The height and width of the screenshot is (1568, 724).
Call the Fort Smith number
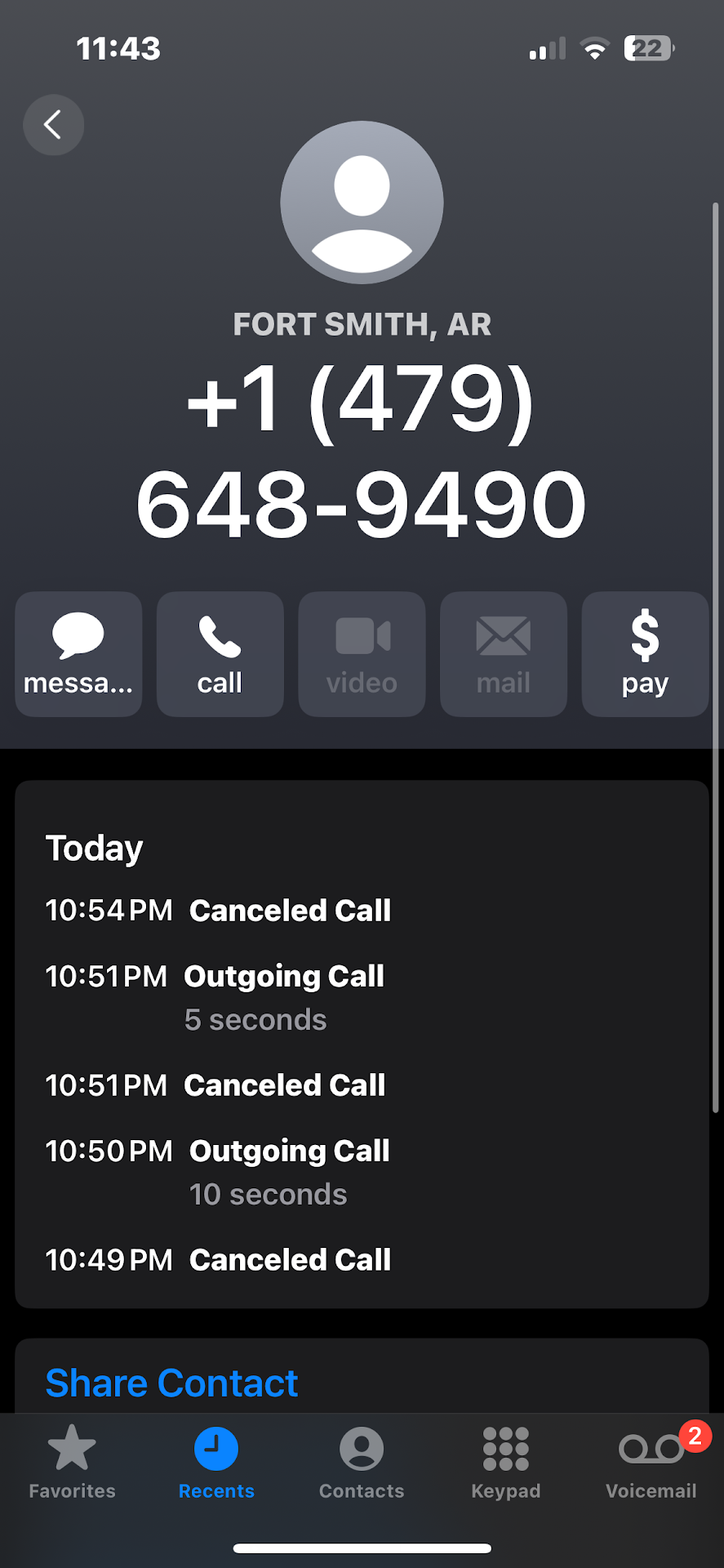coord(220,654)
